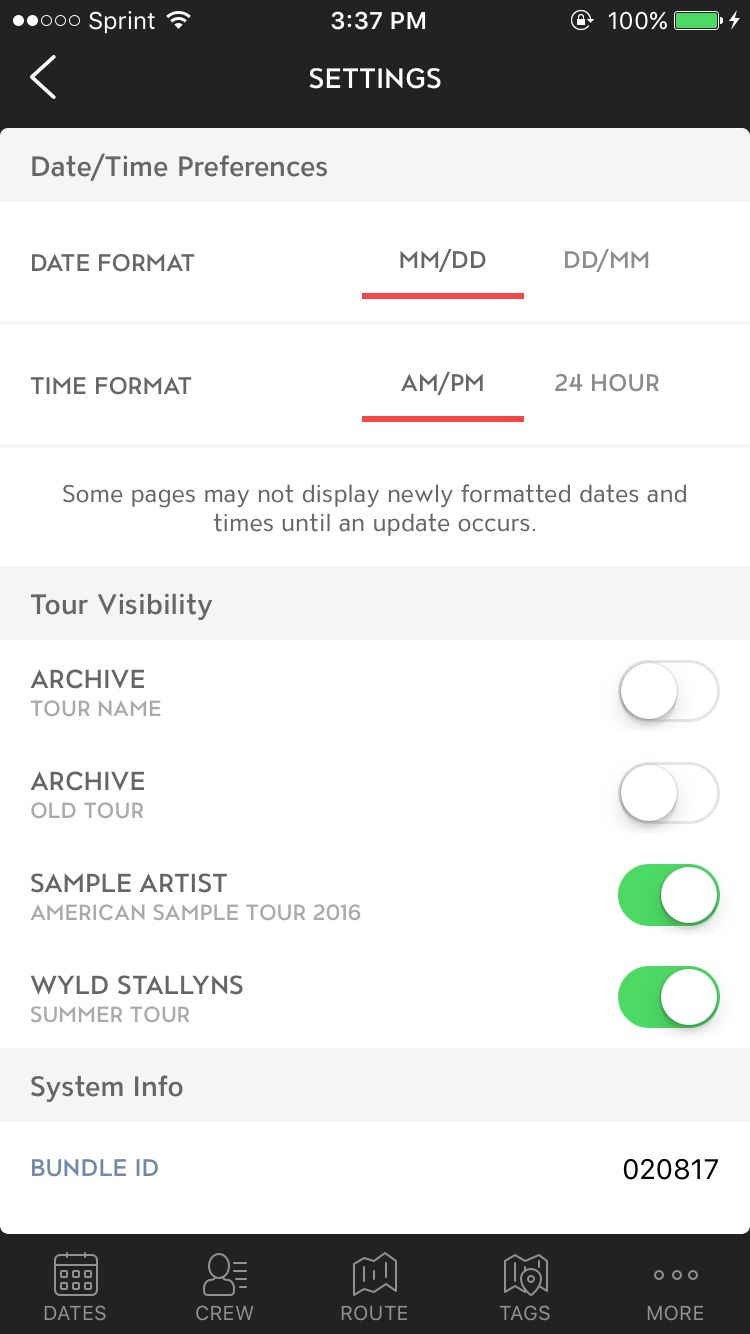
Task: Enable visibility for Archive Tour Name
Action: [x=669, y=691]
